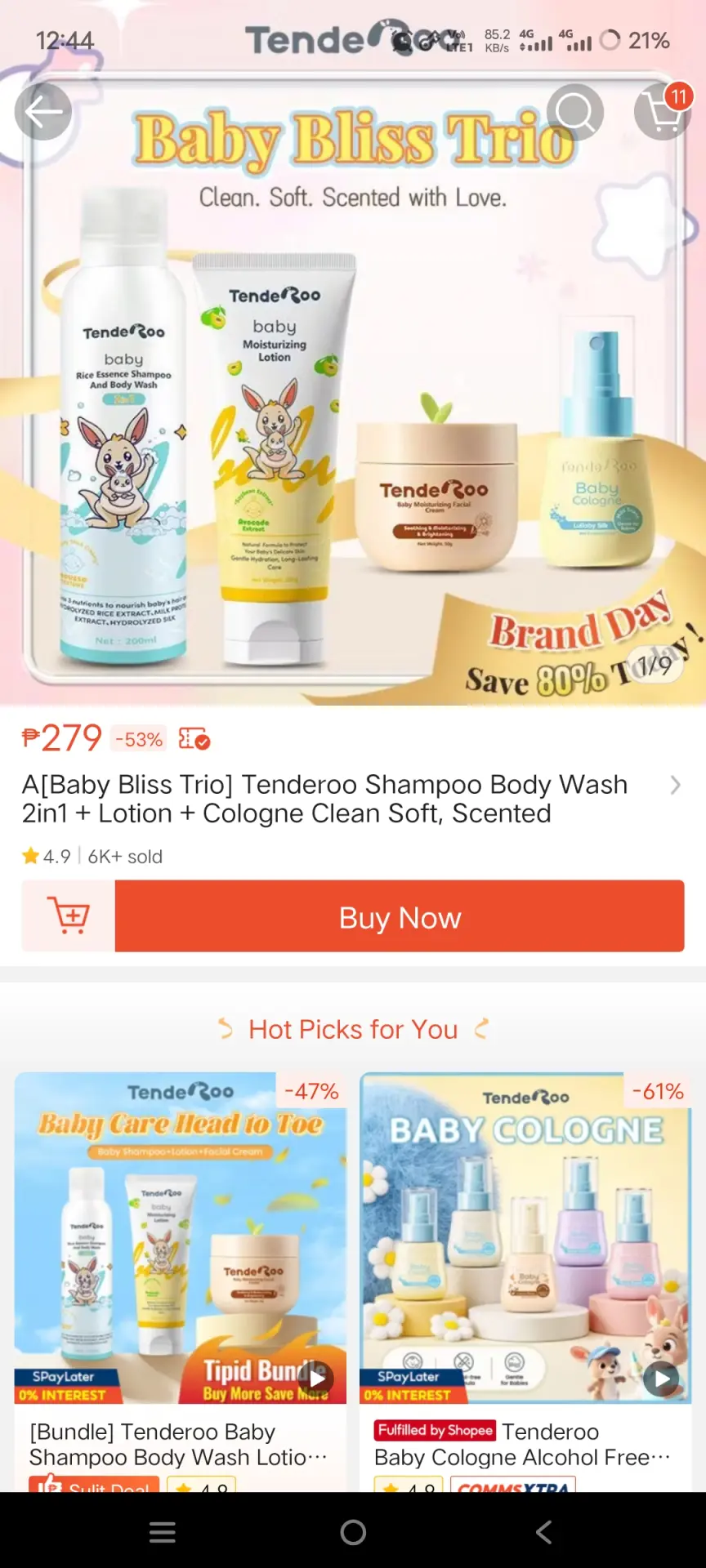Viewport: 706px width, 1568px height.
Task: Open the shopping cart with 11 items
Action: [663, 112]
